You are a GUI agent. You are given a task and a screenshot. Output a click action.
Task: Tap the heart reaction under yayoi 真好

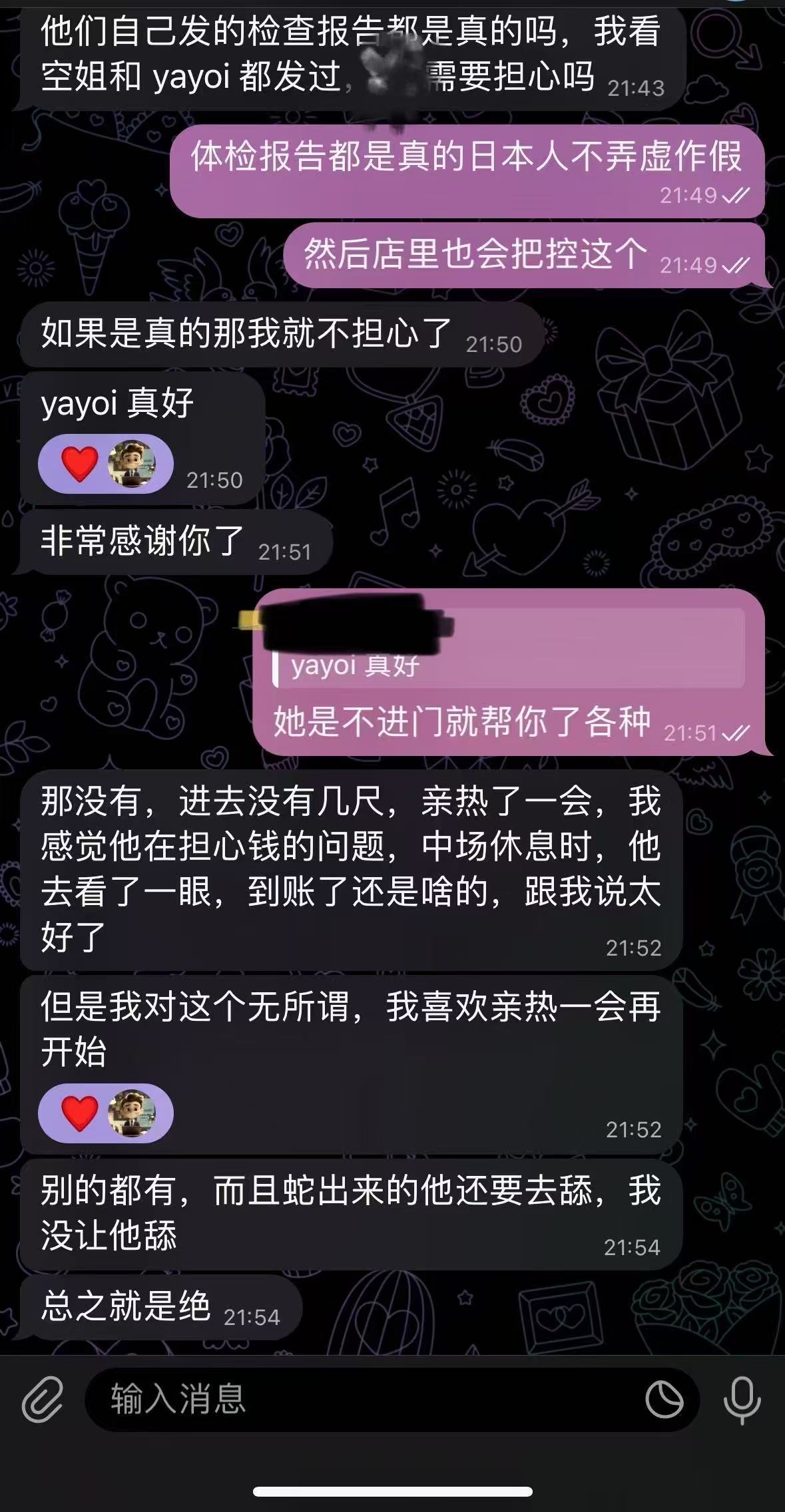coord(80,464)
